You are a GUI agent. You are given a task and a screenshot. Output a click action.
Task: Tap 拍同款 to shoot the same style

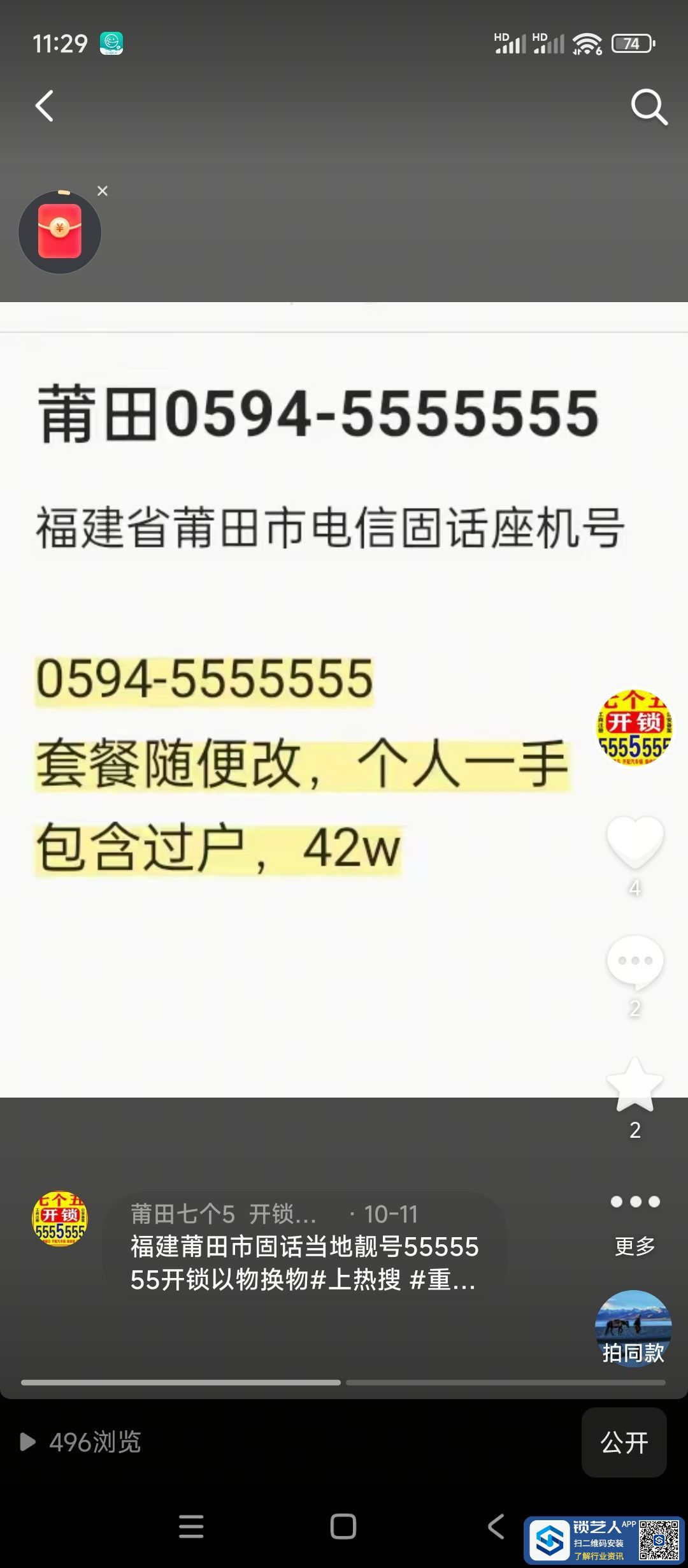pos(633,1330)
